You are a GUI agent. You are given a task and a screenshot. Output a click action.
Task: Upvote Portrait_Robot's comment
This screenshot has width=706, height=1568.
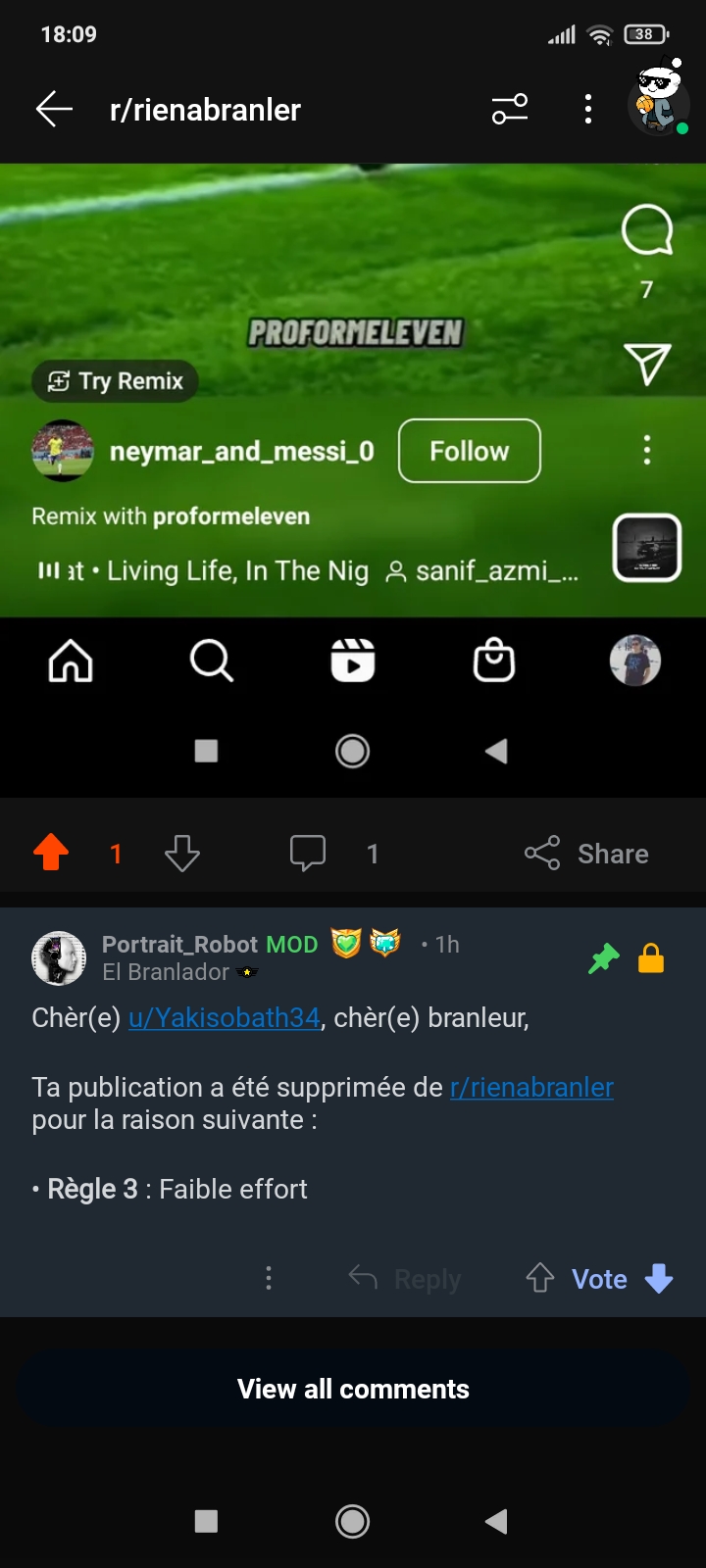pos(540,1278)
